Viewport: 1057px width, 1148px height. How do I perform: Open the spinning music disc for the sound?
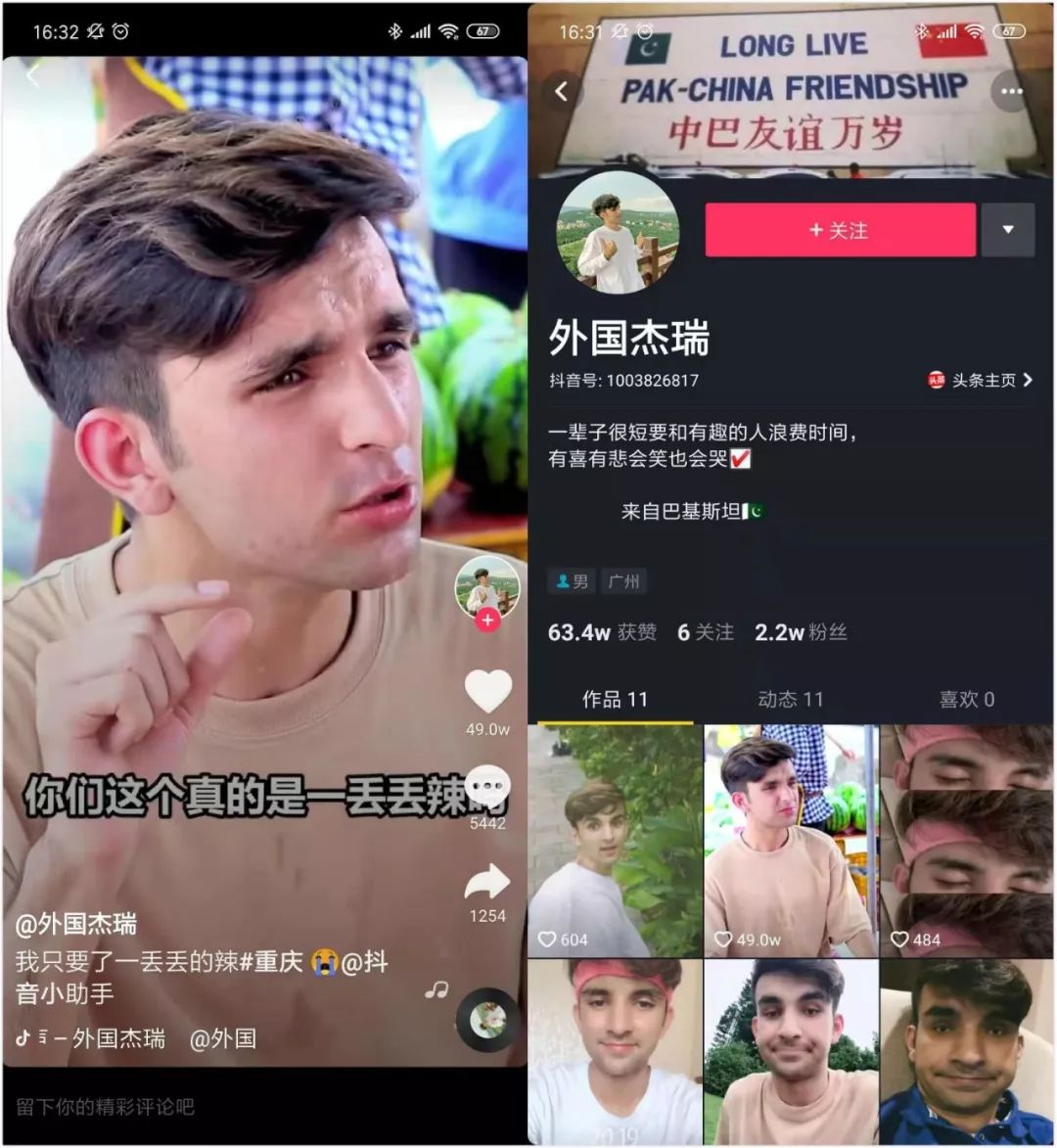[487, 1021]
